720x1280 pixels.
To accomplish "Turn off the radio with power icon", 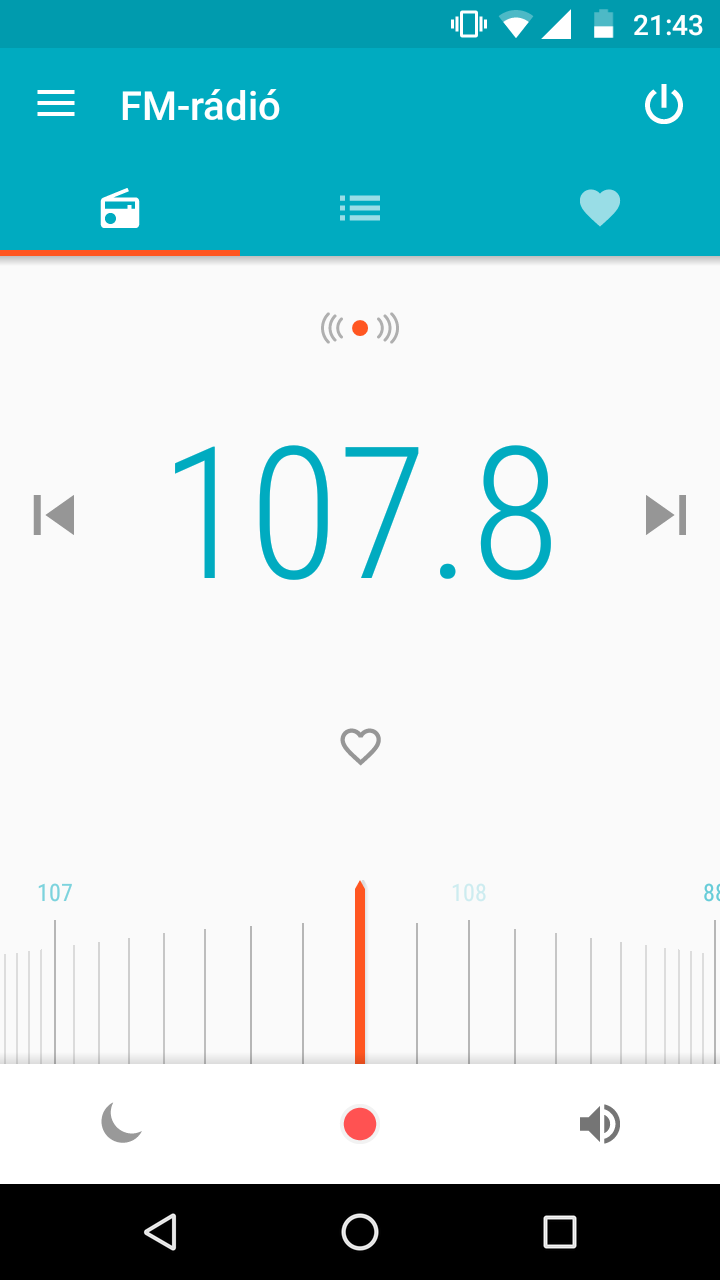I will 664,105.
